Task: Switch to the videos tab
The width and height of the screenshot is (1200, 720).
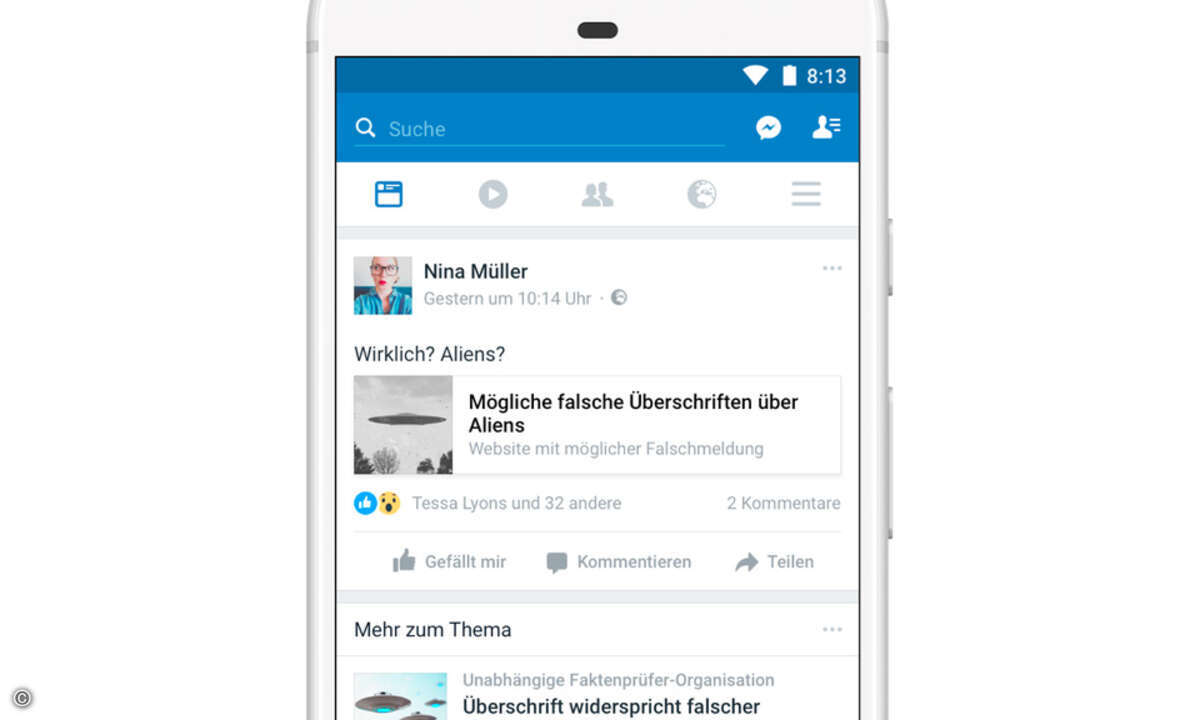Action: [492, 194]
